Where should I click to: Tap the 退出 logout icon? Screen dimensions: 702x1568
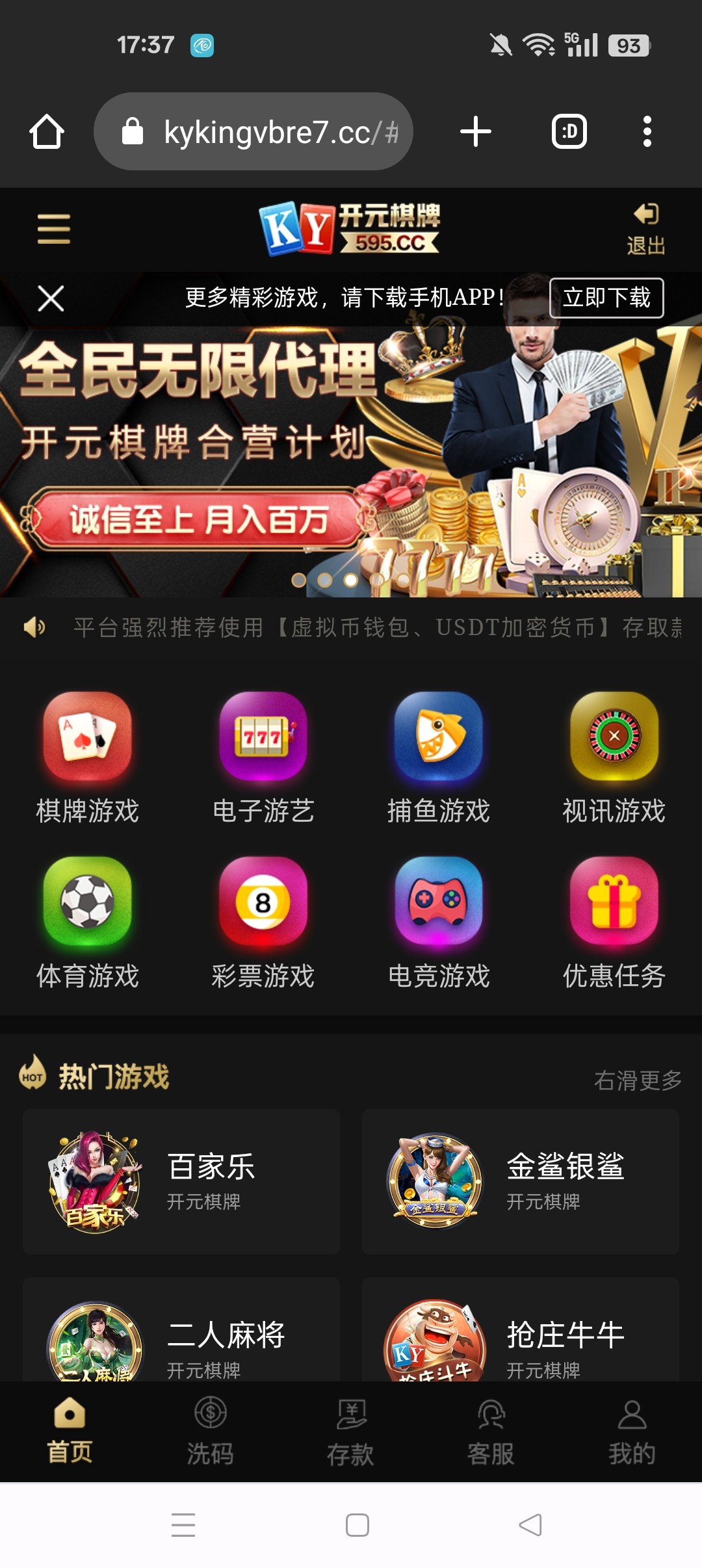pos(645,228)
